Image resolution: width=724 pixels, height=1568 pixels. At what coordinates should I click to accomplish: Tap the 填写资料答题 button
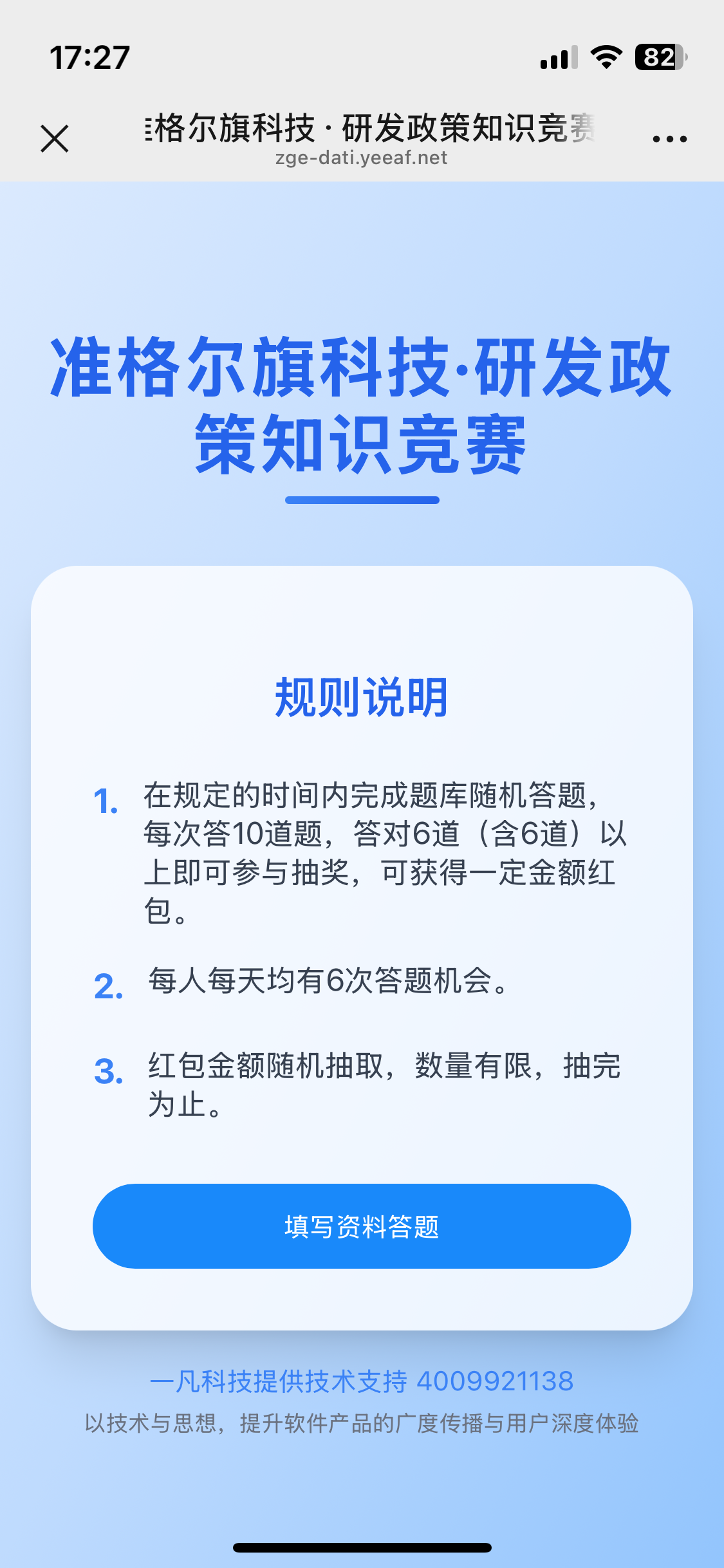tap(362, 1226)
